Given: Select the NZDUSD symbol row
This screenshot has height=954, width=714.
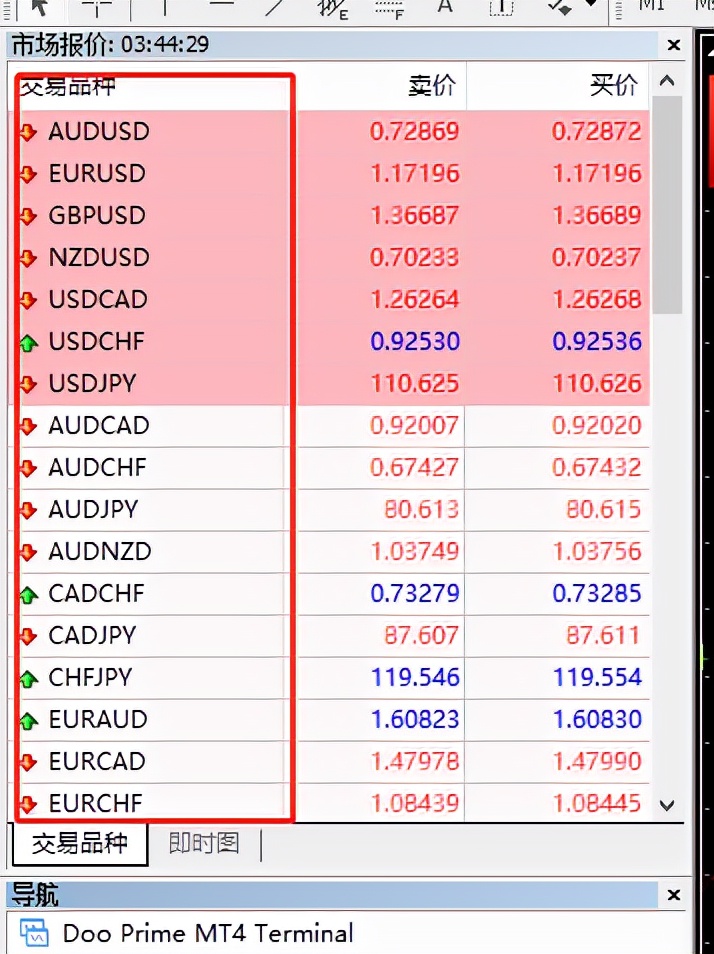Looking at the screenshot, I should tap(99, 258).
